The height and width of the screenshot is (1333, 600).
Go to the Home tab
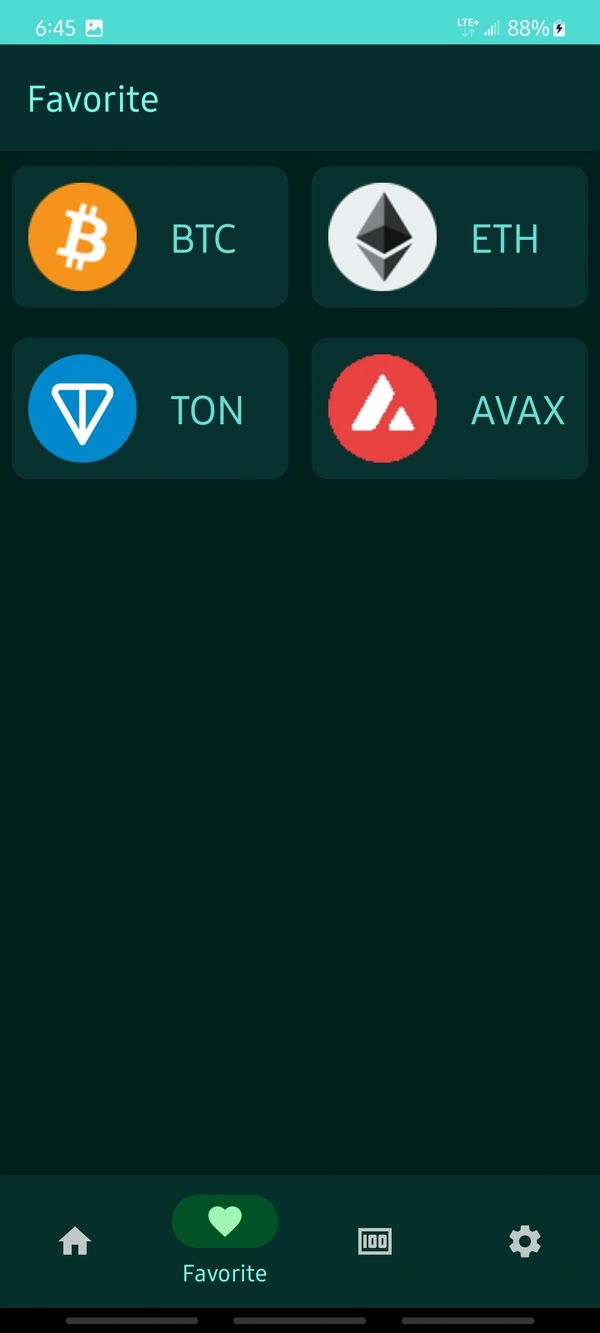75,1241
